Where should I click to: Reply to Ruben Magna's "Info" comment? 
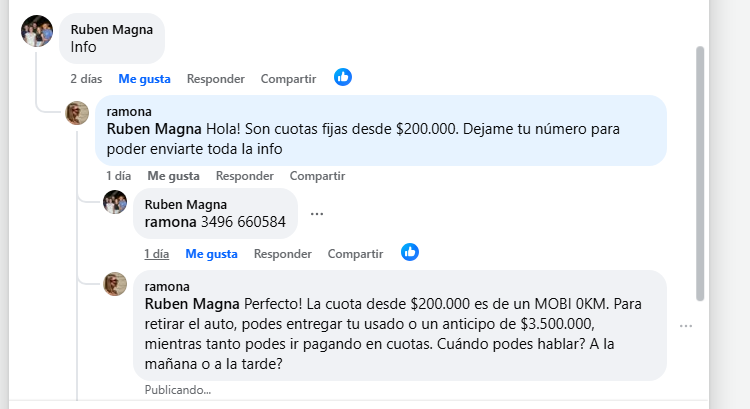[x=216, y=78]
